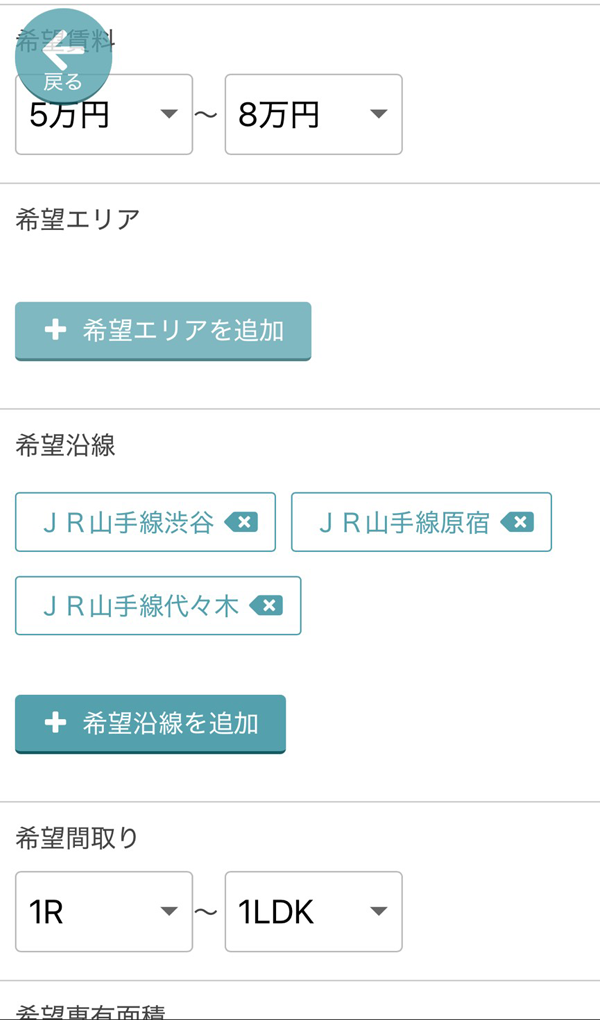Screen dimensions: 600x1020
Task: Open the maximum layout dropdown showing 1LDK
Action: point(313,912)
